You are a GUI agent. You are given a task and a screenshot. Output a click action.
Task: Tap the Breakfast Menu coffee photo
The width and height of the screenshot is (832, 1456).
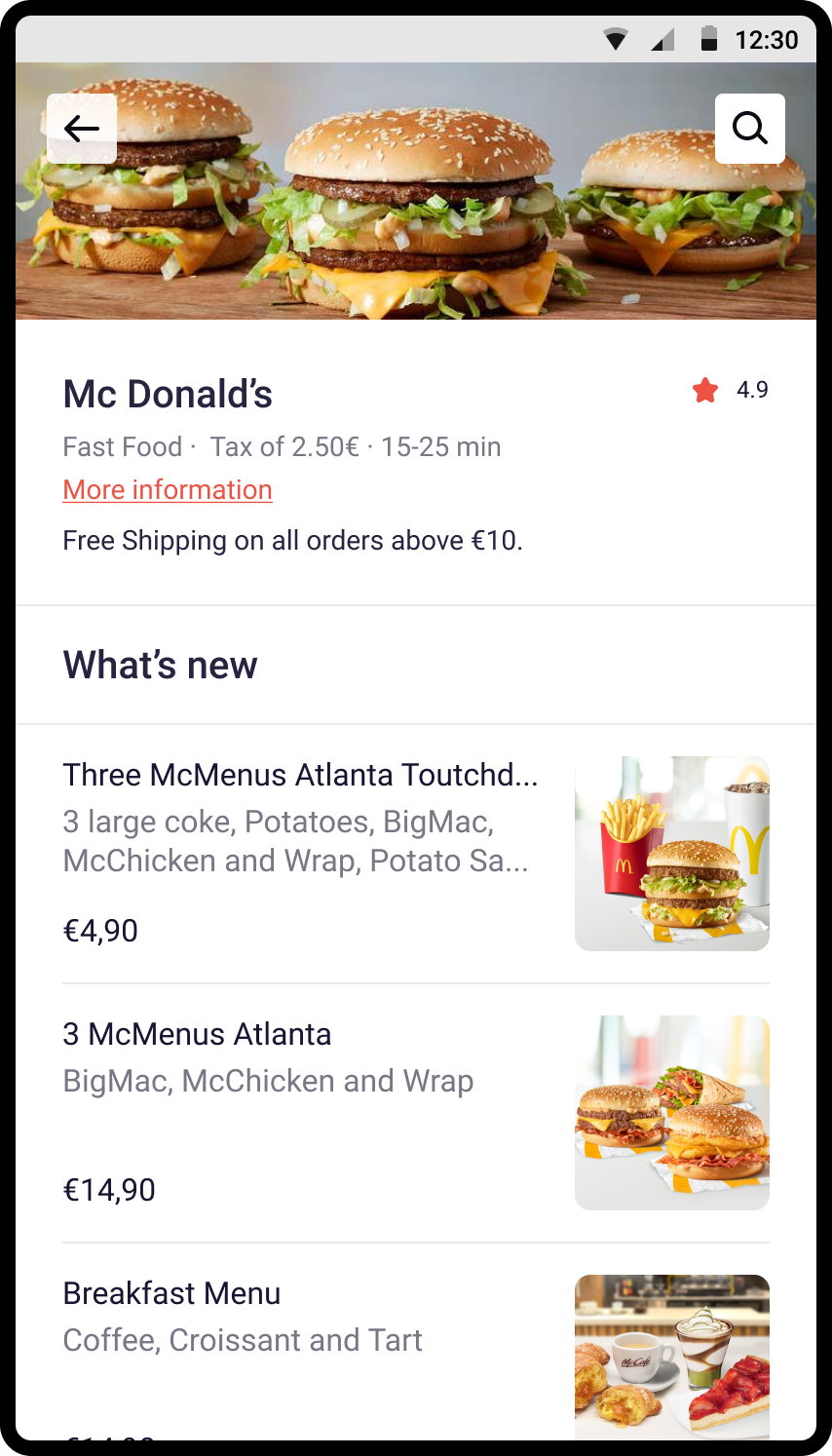click(x=671, y=1357)
